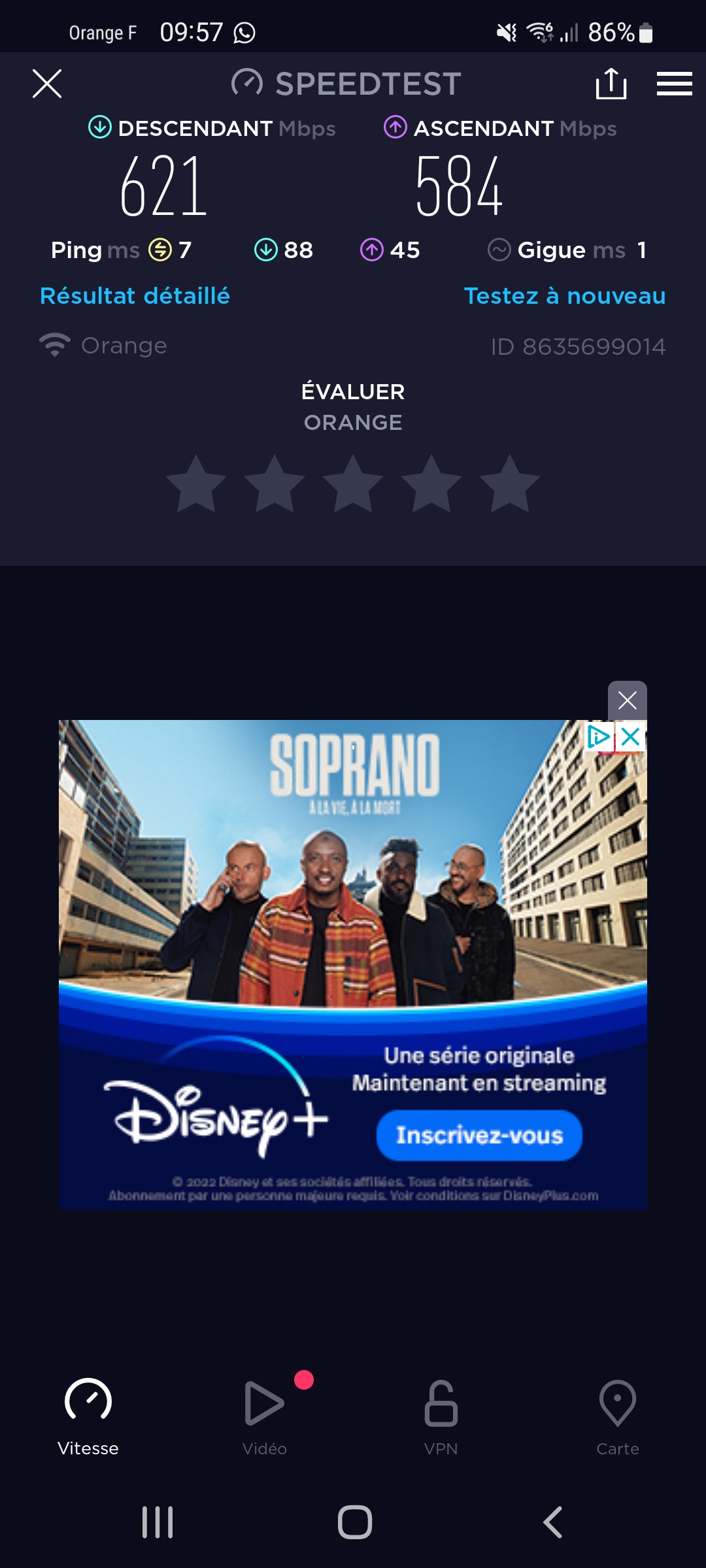Viewport: 706px width, 1568px height.
Task: Open recent apps from the navigation bar
Action: [x=158, y=1522]
